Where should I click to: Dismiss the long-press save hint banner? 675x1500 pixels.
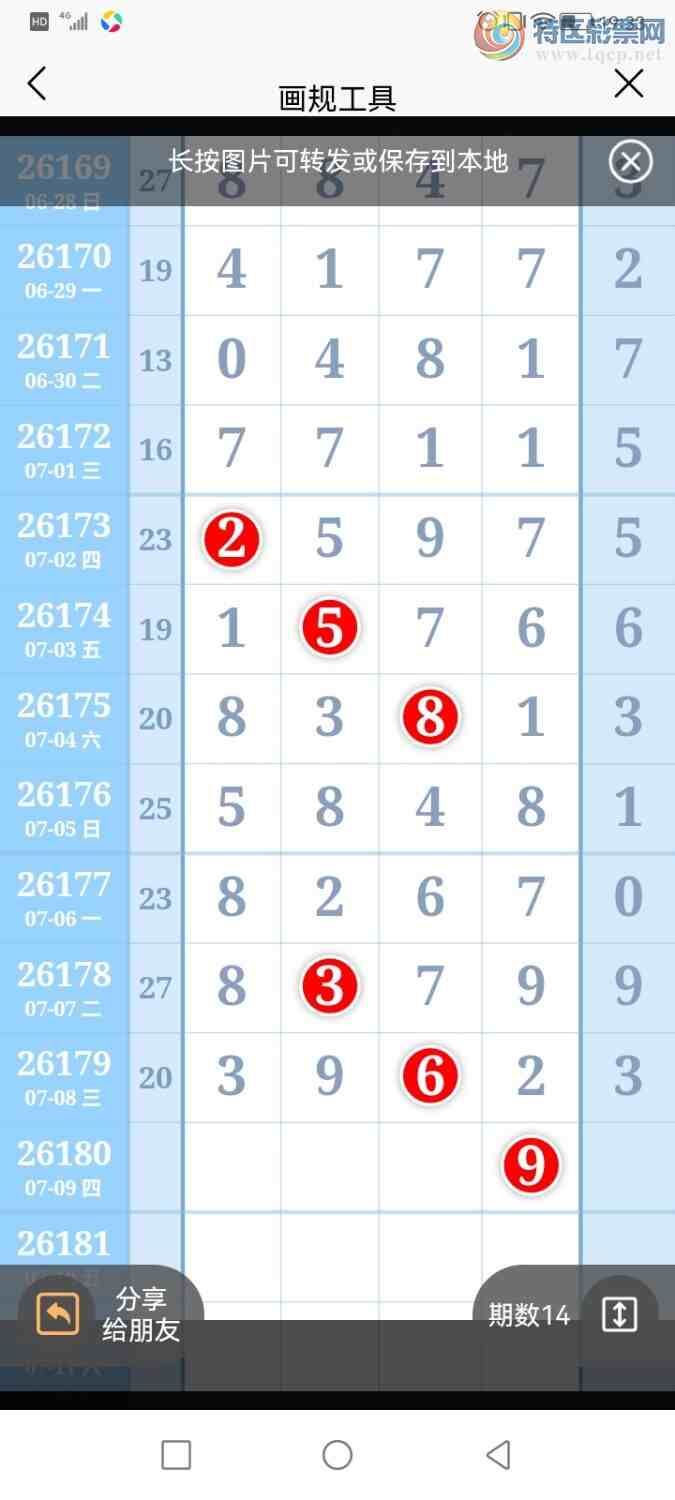tap(630, 161)
